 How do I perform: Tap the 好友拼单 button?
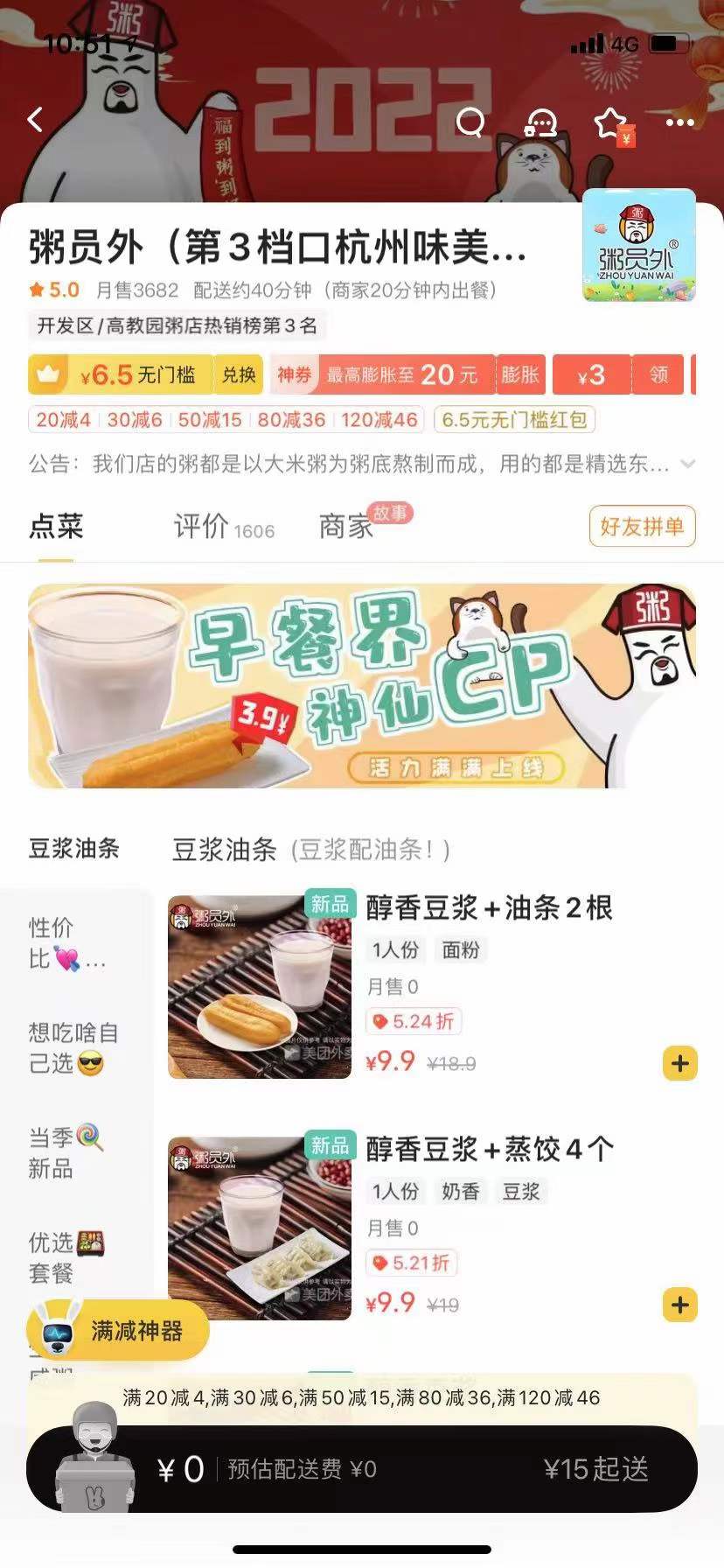[x=642, y=527]
